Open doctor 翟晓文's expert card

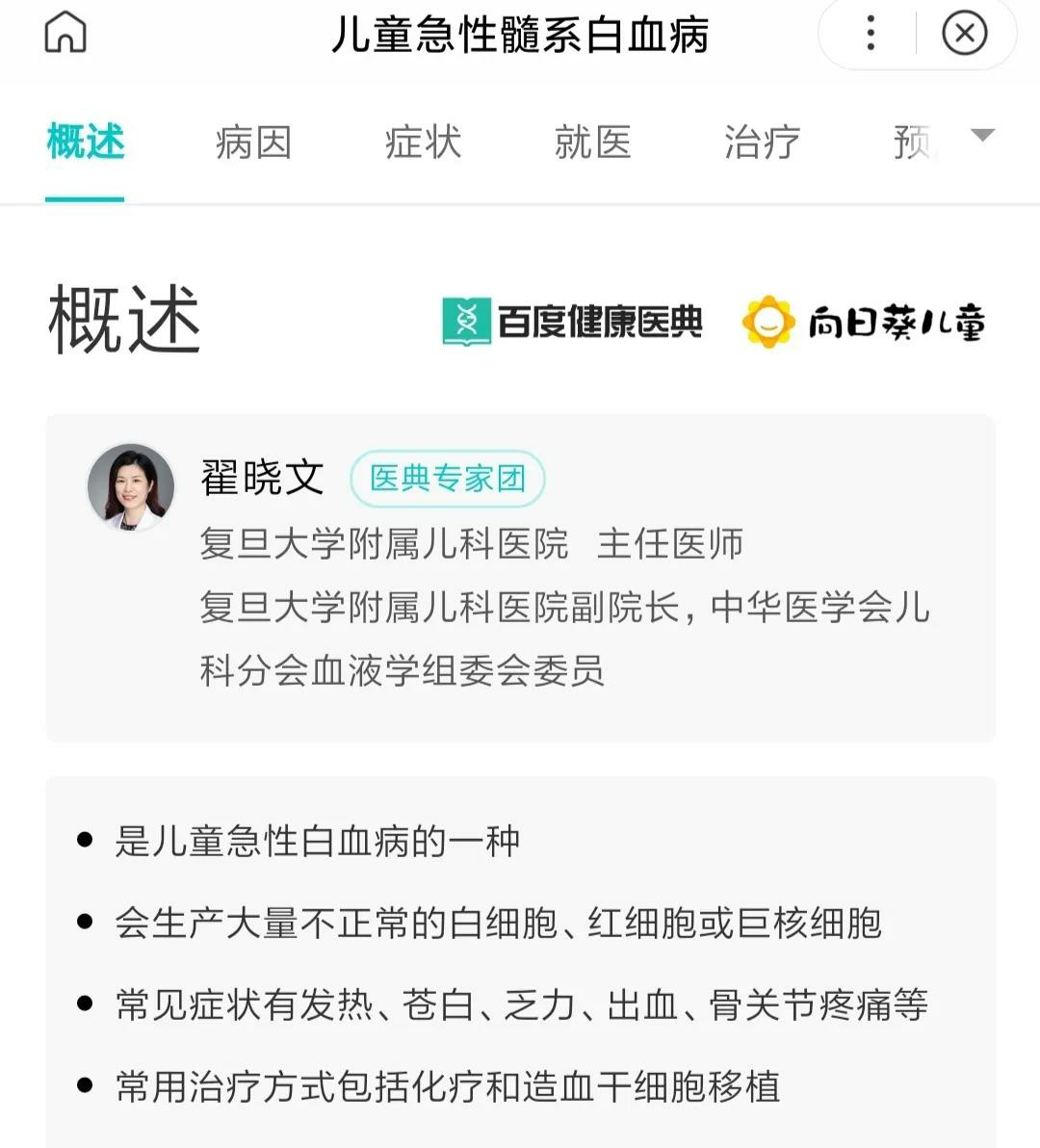click(520, 578)
